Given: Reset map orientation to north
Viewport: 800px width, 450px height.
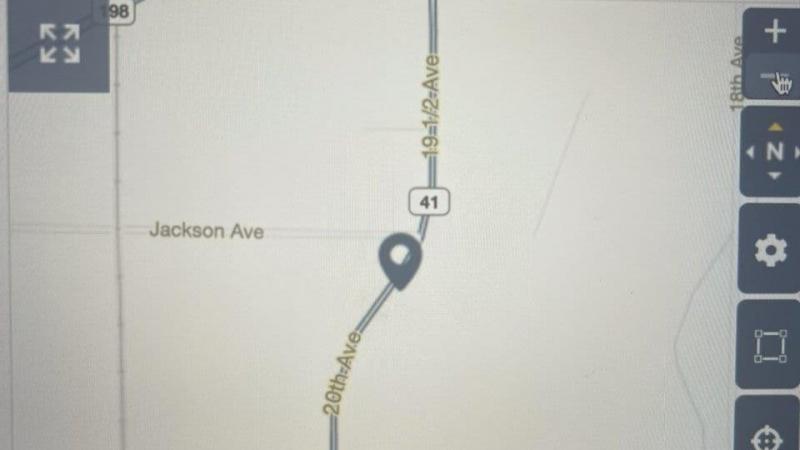Looking at the screenshot, I should point(774,153).
